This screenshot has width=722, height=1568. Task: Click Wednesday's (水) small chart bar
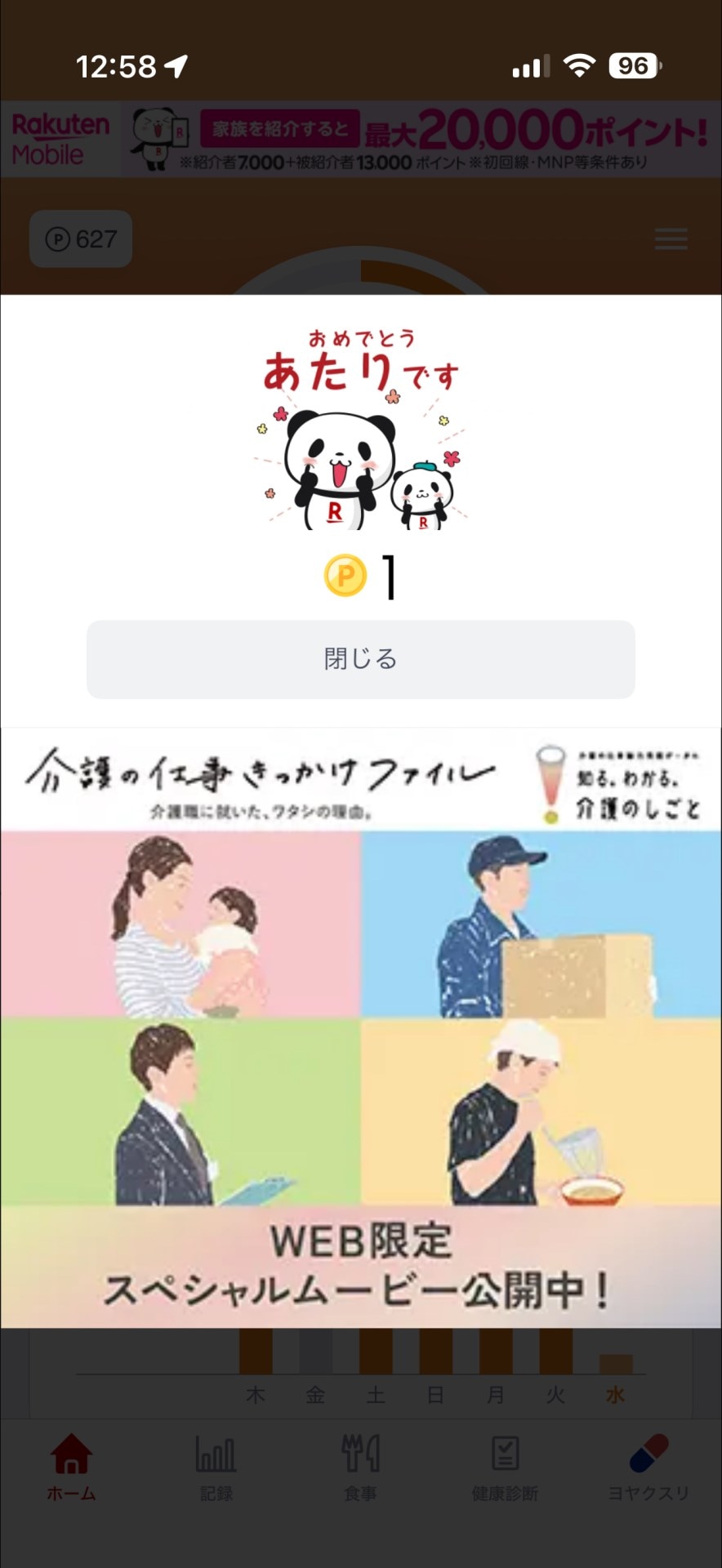(x=616, y=1364)
